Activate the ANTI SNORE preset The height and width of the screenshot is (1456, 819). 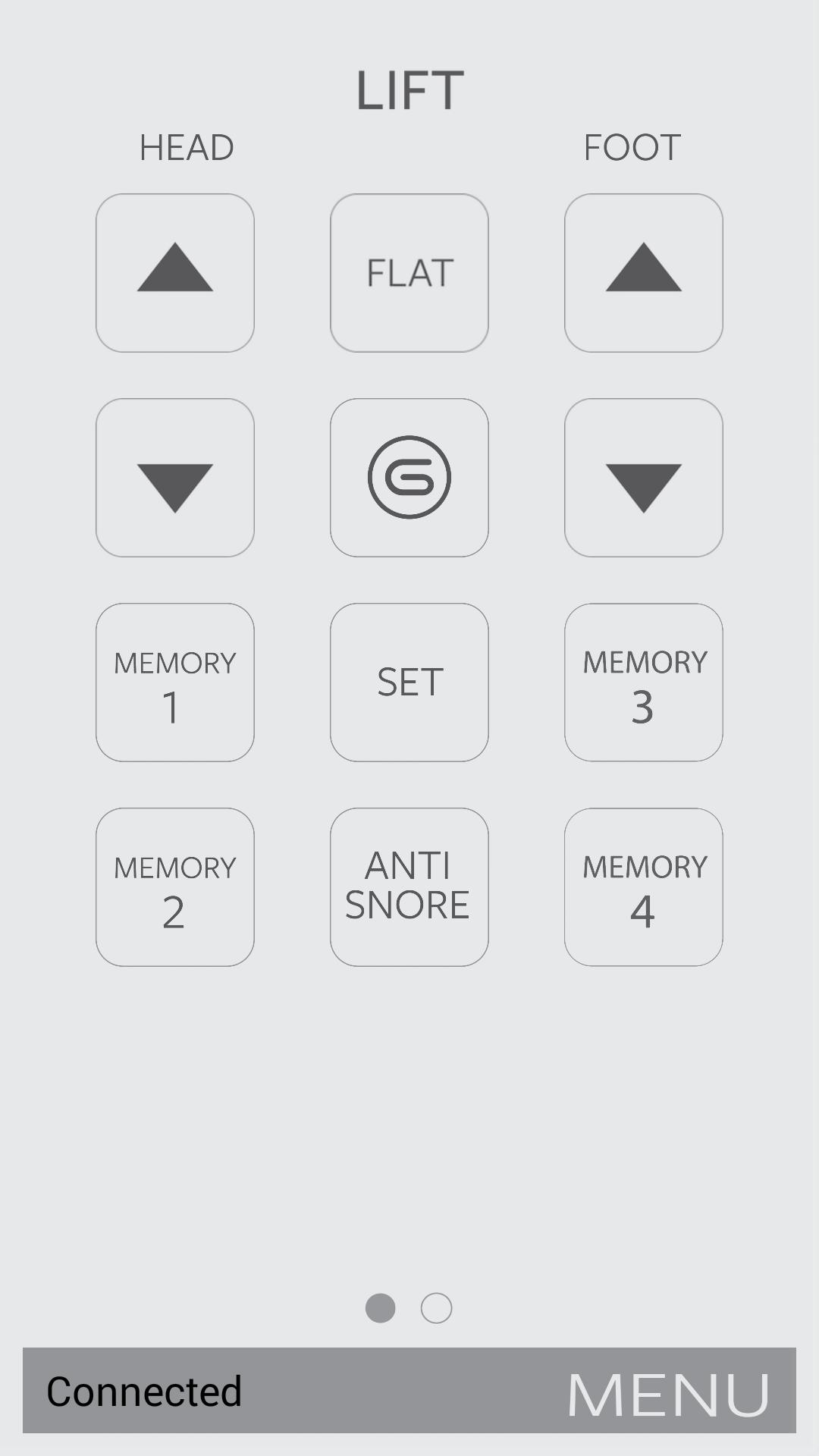[409, 884]
